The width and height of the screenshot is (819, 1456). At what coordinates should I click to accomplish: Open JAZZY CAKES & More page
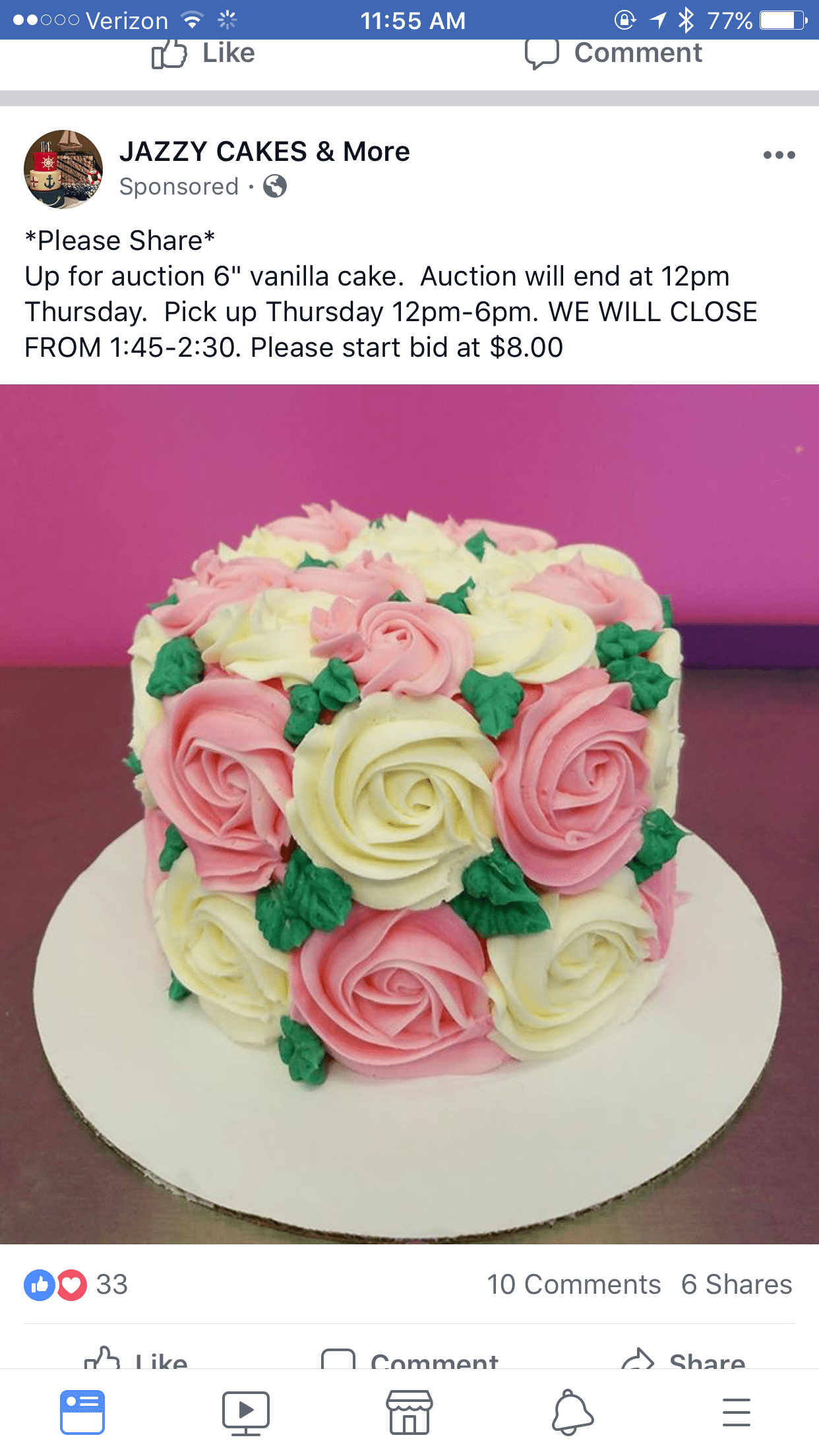point(264,152)
